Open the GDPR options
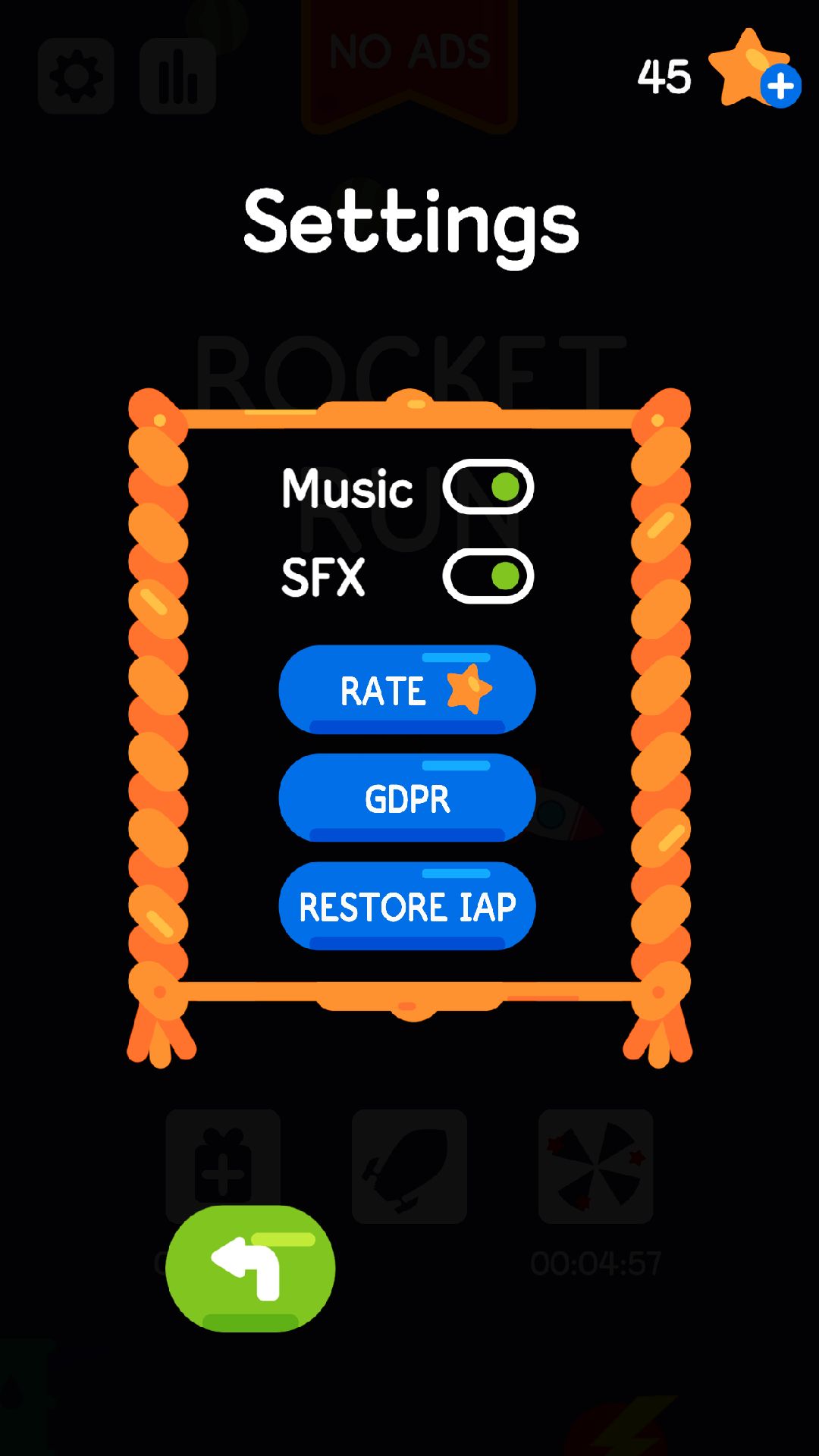819x1456 pixels. point(407,799)
